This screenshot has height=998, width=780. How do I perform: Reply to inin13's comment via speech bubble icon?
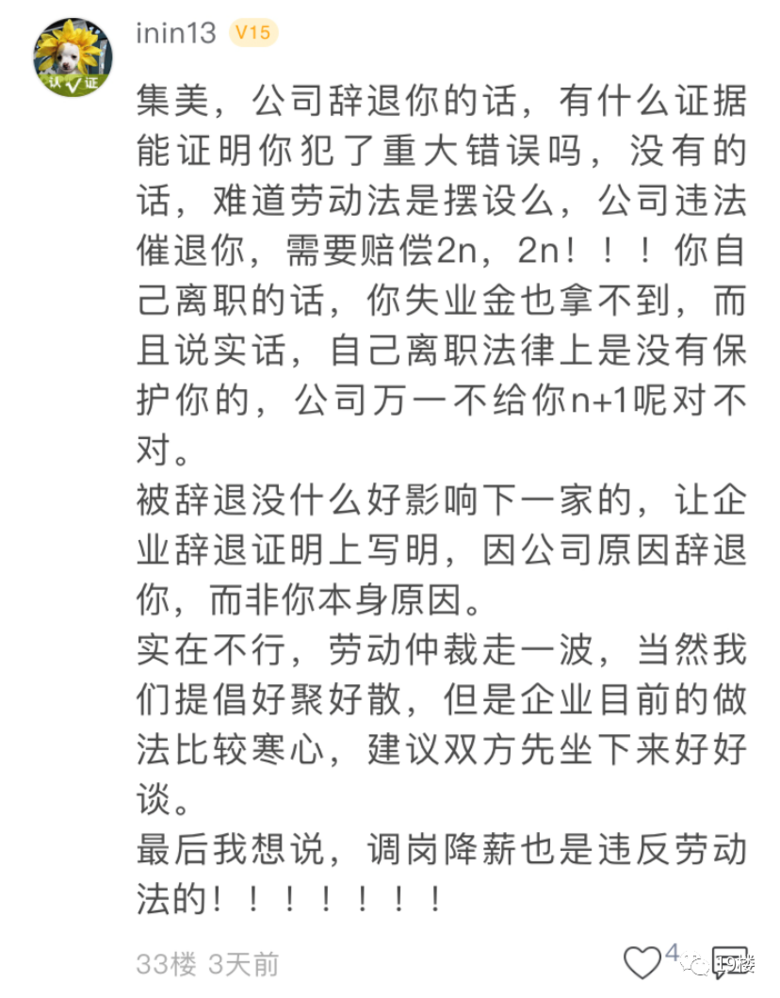(x=727, y=963)
